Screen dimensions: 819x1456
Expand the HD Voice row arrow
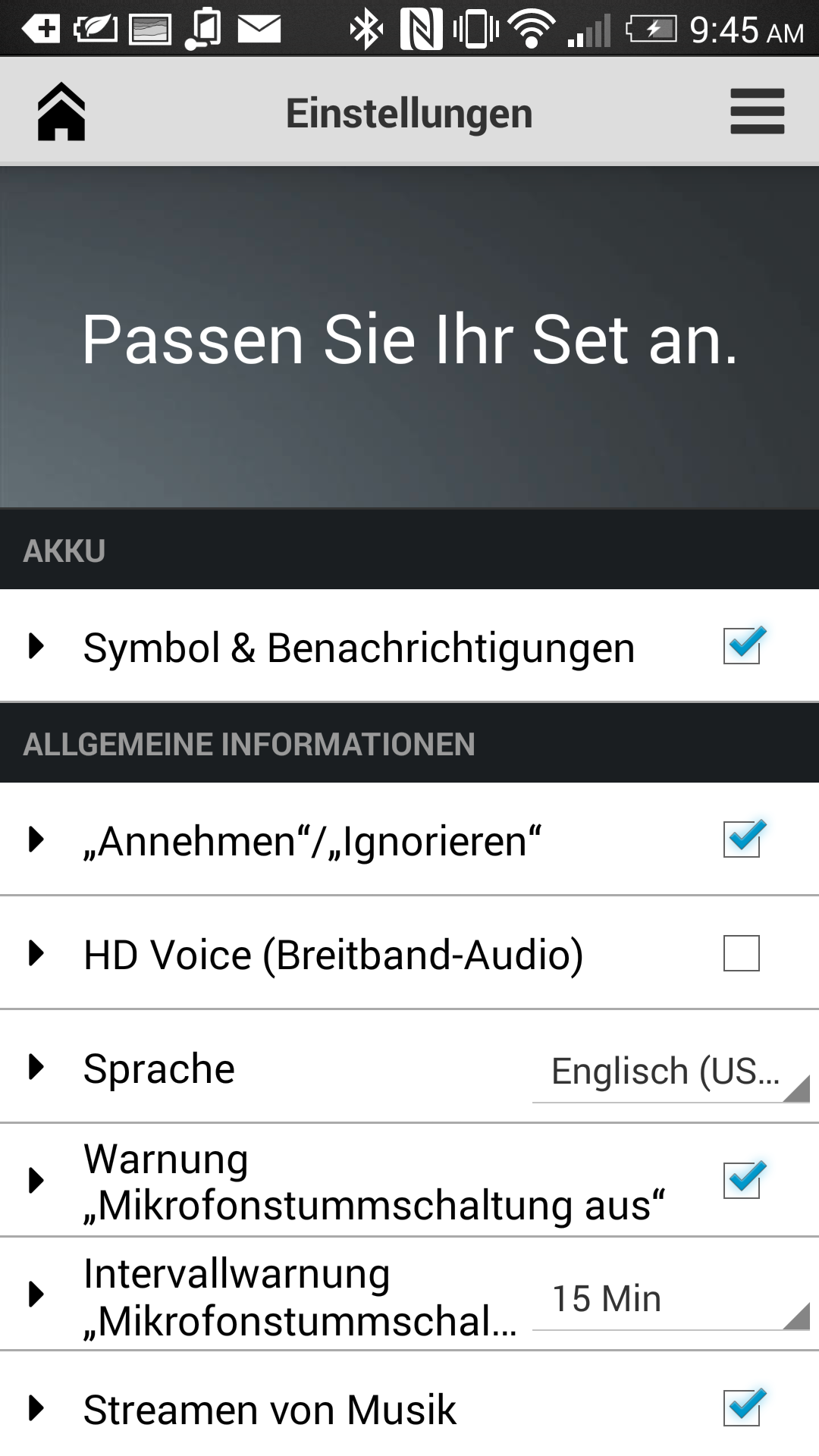(x=36, y=953)
